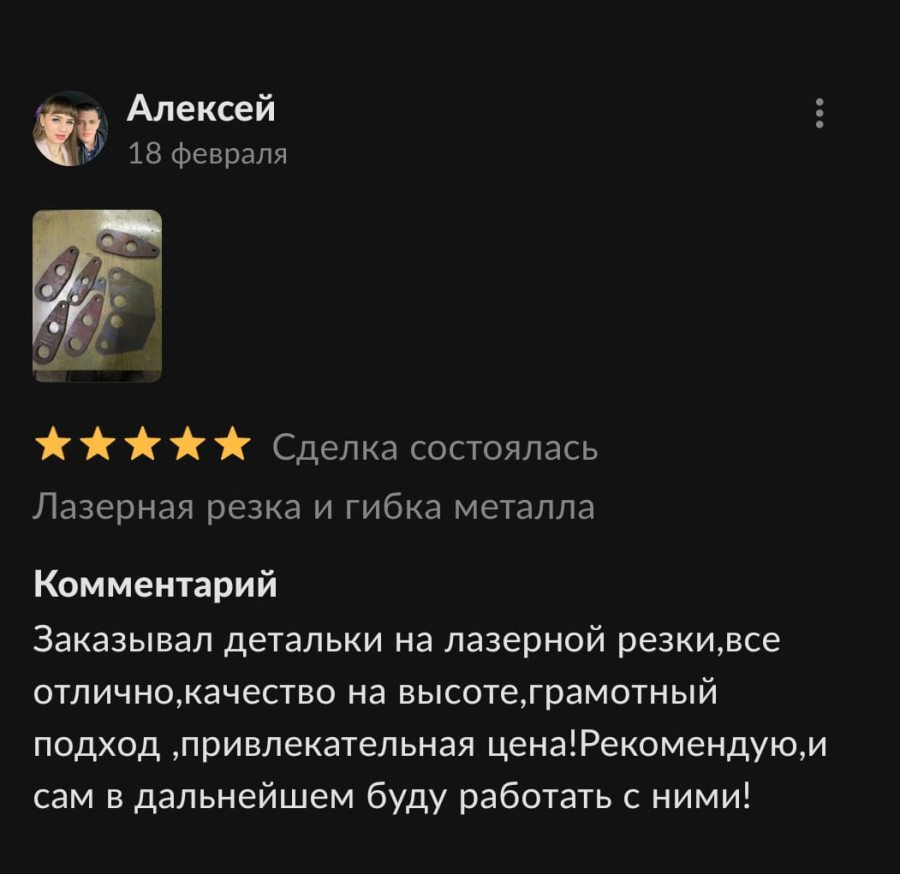Screen dimensions: 900x874
Task: Open the overflow menu on Алексей's review
Action: [x=819, y=113]
